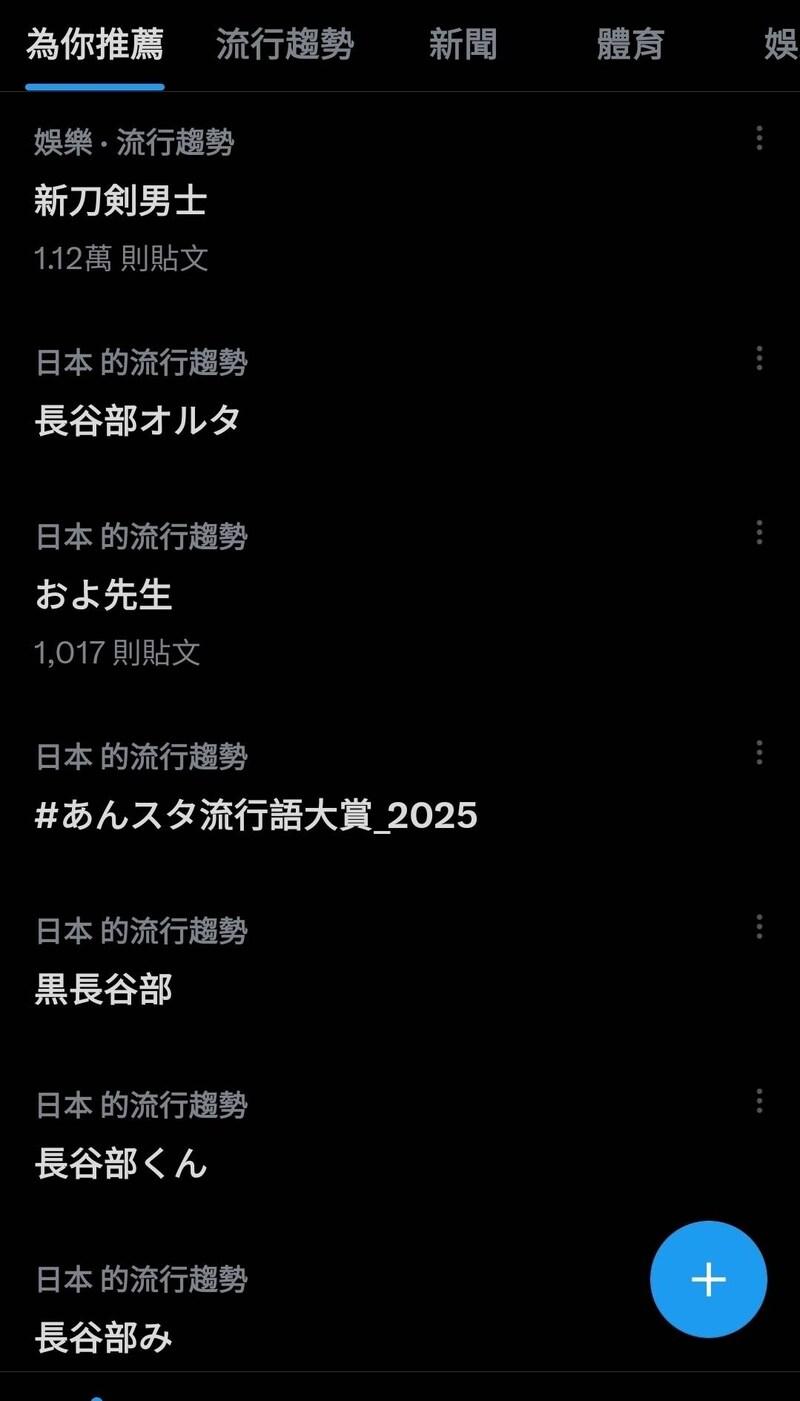Viewport: 800px width, 1401px height.
Task: Open more options for 長谷部オルタ
Action: pyautogui.click(x=760, y=358)
